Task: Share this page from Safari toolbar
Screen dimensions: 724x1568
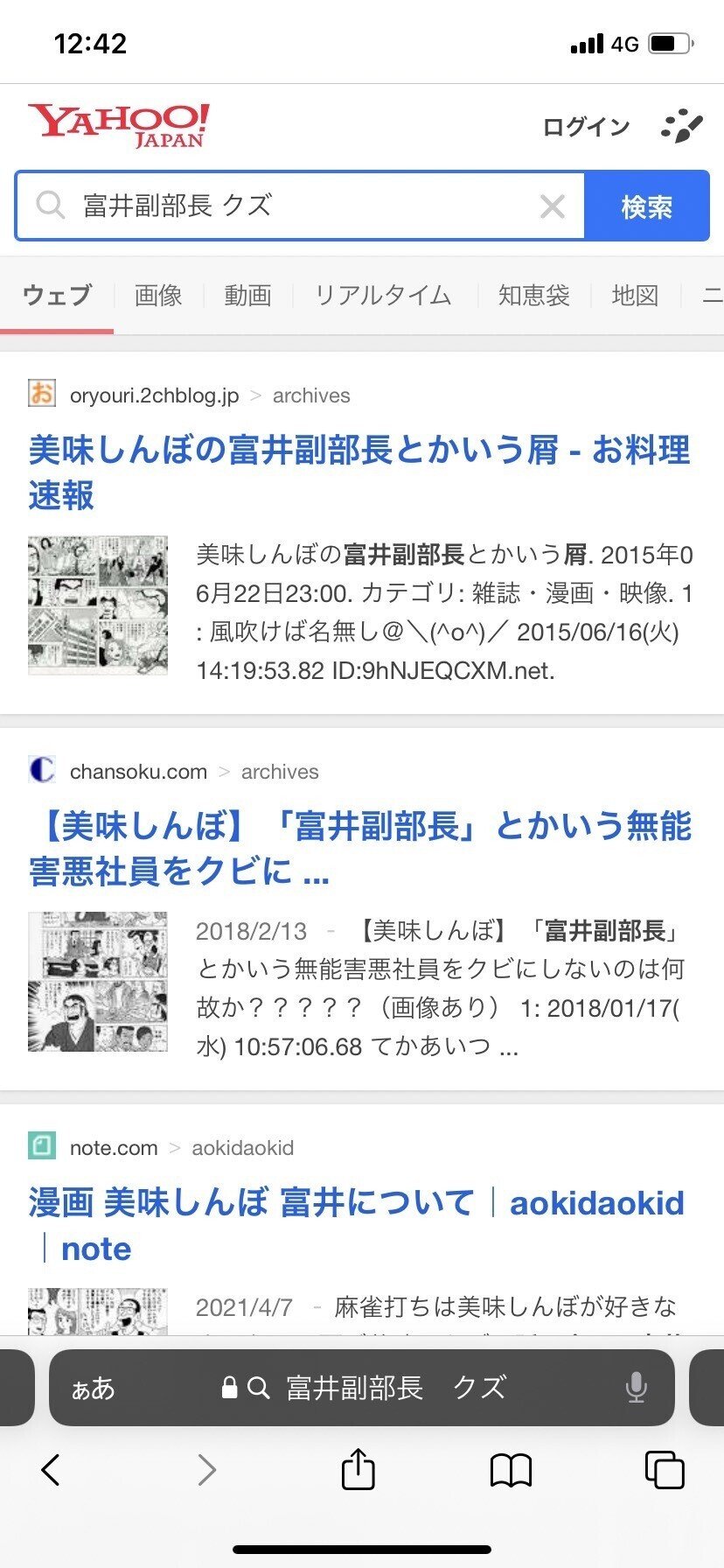Action: pos(358,1468)
